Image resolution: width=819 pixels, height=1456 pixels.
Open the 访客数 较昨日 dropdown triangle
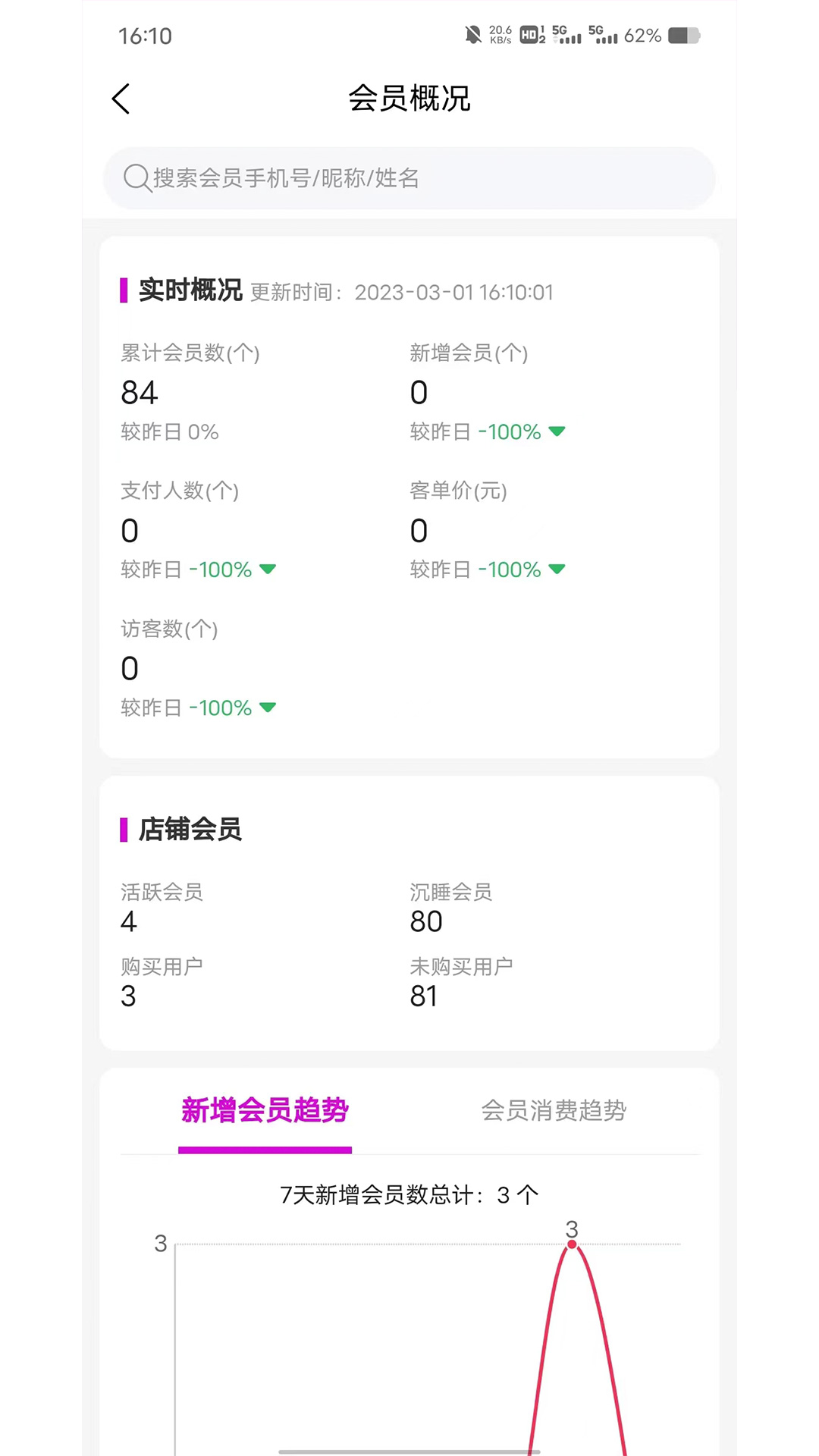point(268,708)
